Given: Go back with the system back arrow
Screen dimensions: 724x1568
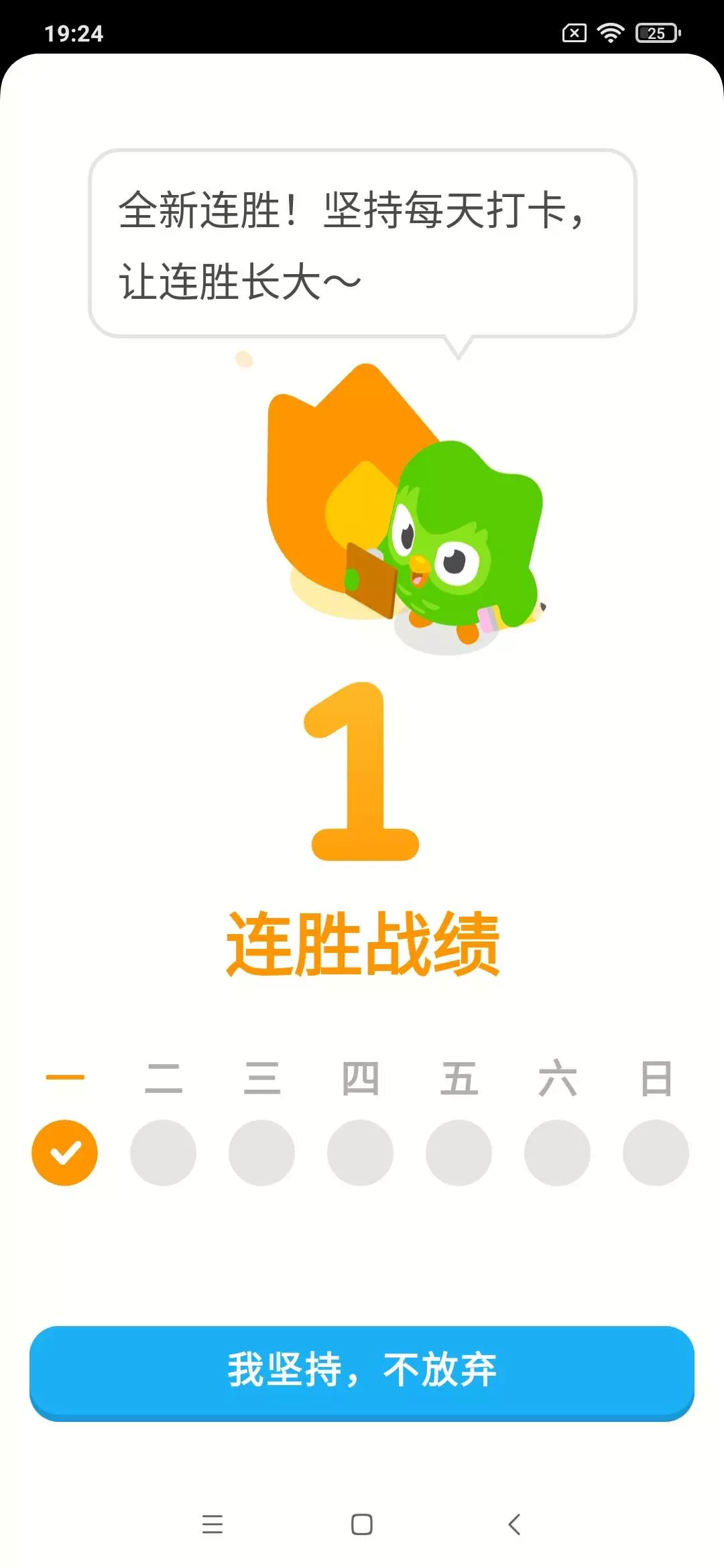Looking at the screenshot, I should pyautogui.click(x=514, y=1524).
